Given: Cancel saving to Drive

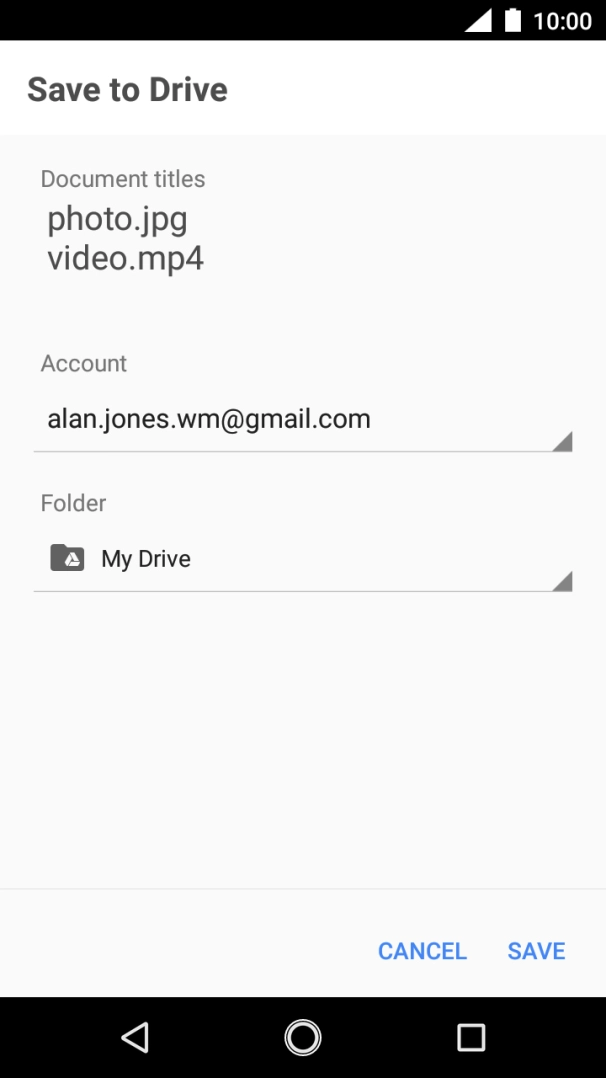Looking at the screenshot, I should (422, 951).
